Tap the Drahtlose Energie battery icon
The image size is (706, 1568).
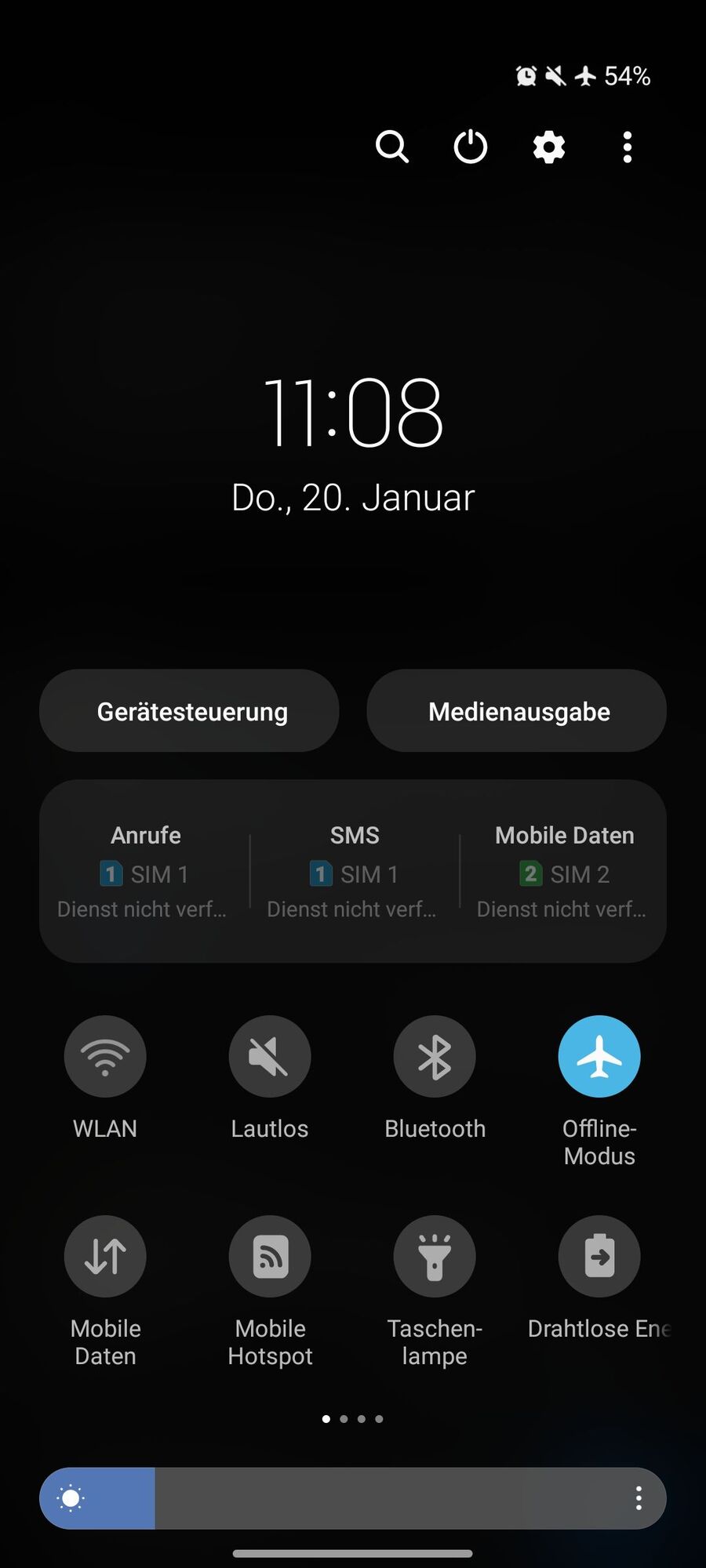(x=599, y=1256)
